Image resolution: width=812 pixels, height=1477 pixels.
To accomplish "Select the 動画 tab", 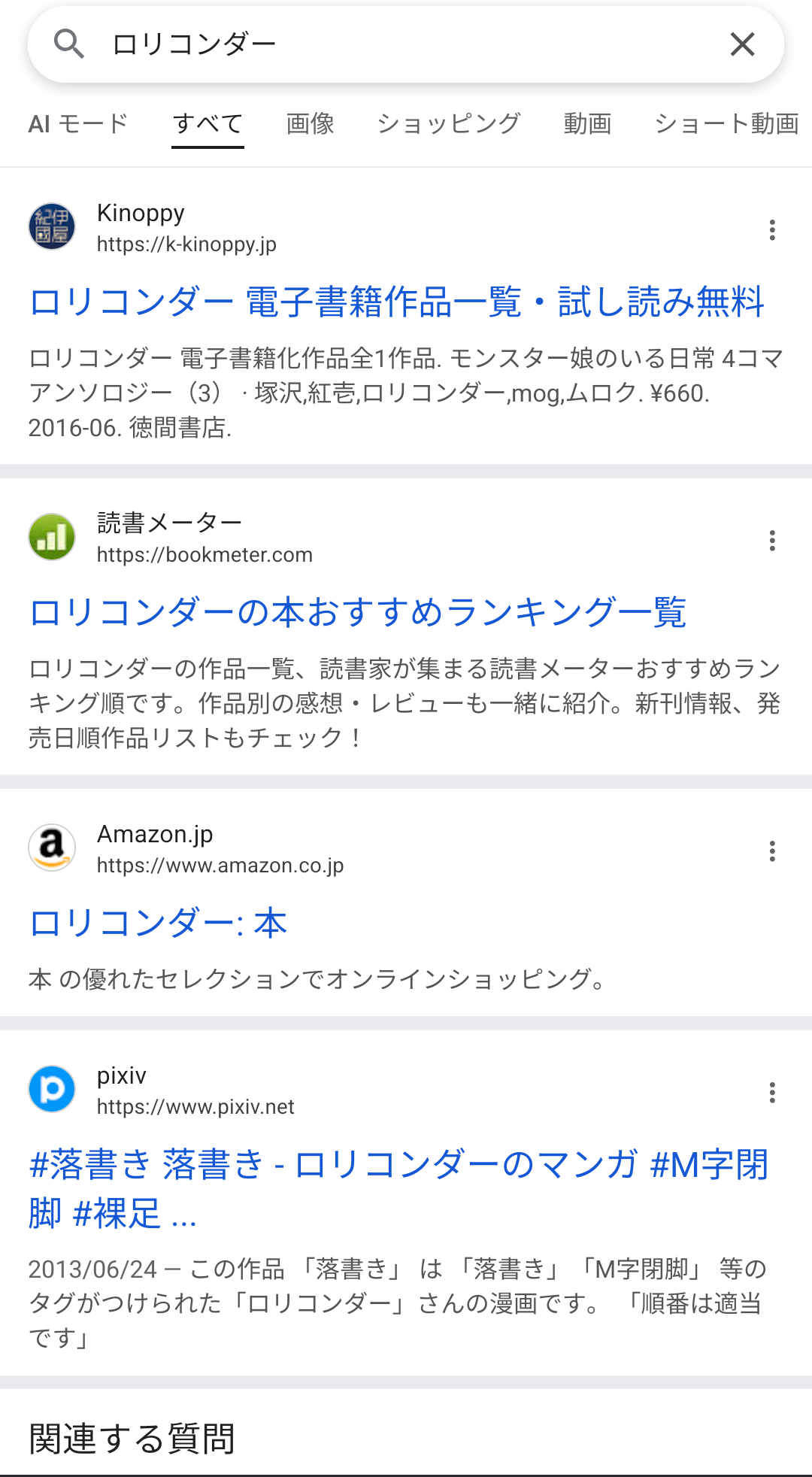I will [587, 123].
